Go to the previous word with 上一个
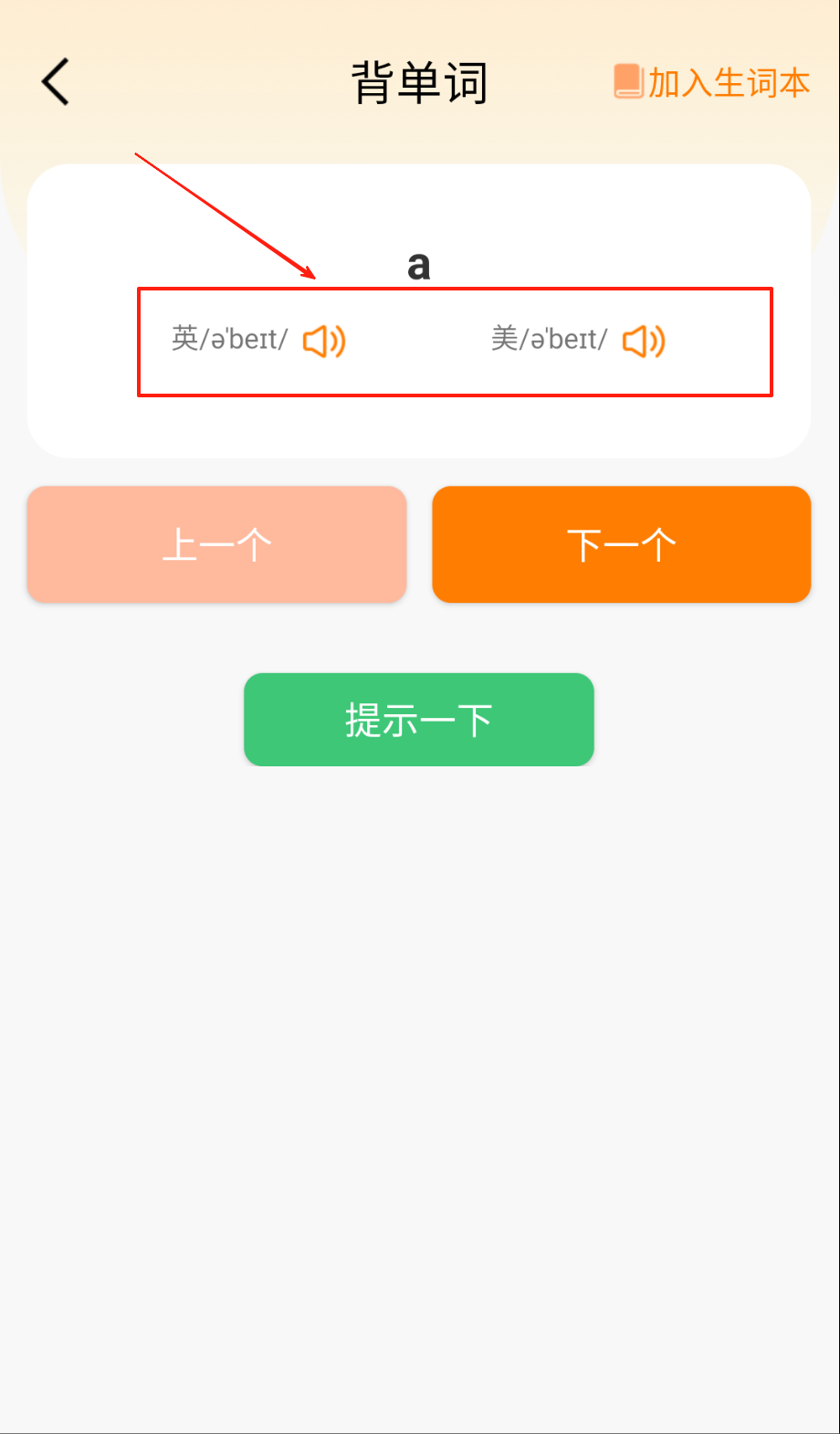The height and width of the screenshot is (1434, 840). click(216, 544)
